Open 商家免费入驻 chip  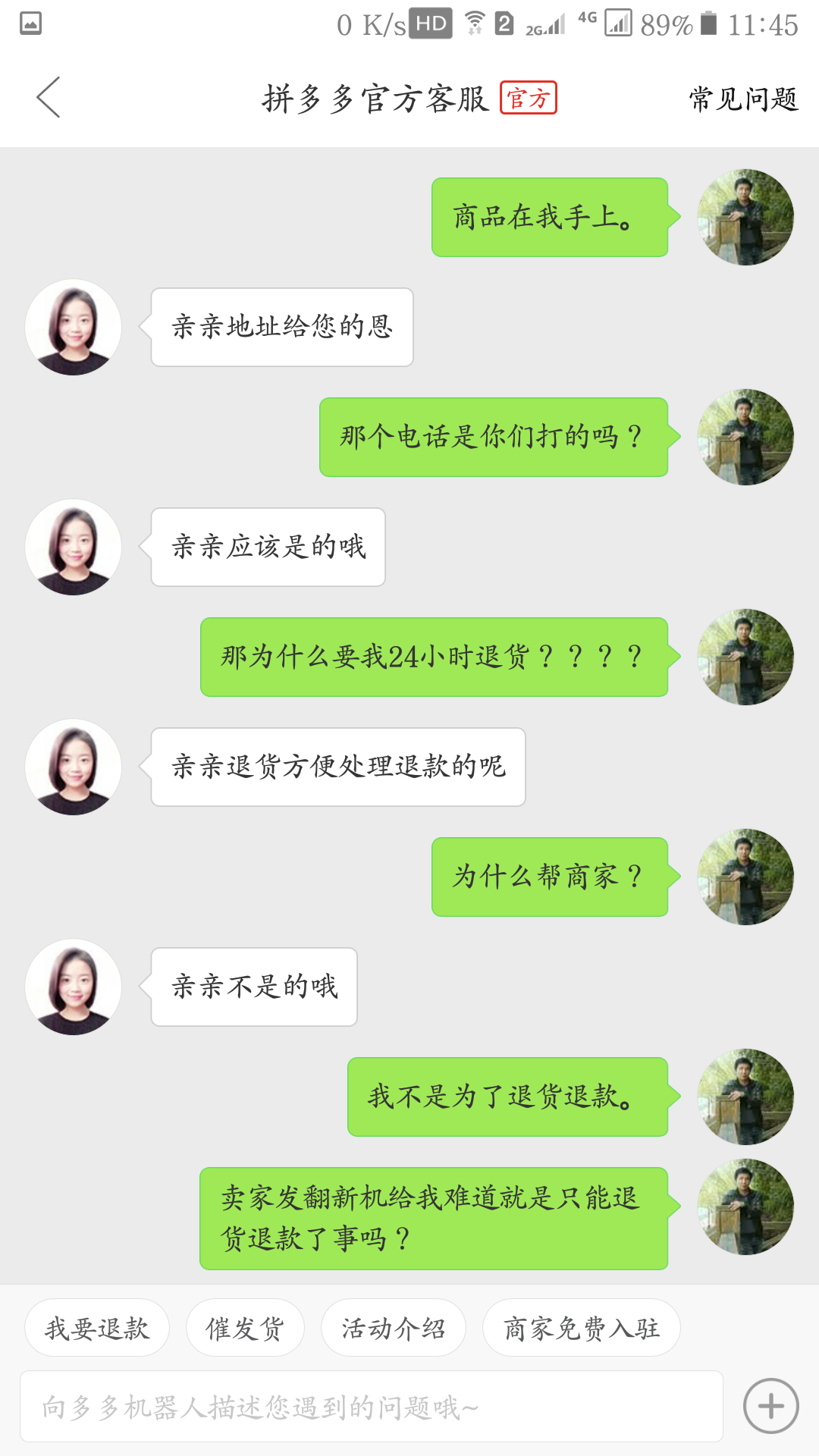pos(581,1328)
